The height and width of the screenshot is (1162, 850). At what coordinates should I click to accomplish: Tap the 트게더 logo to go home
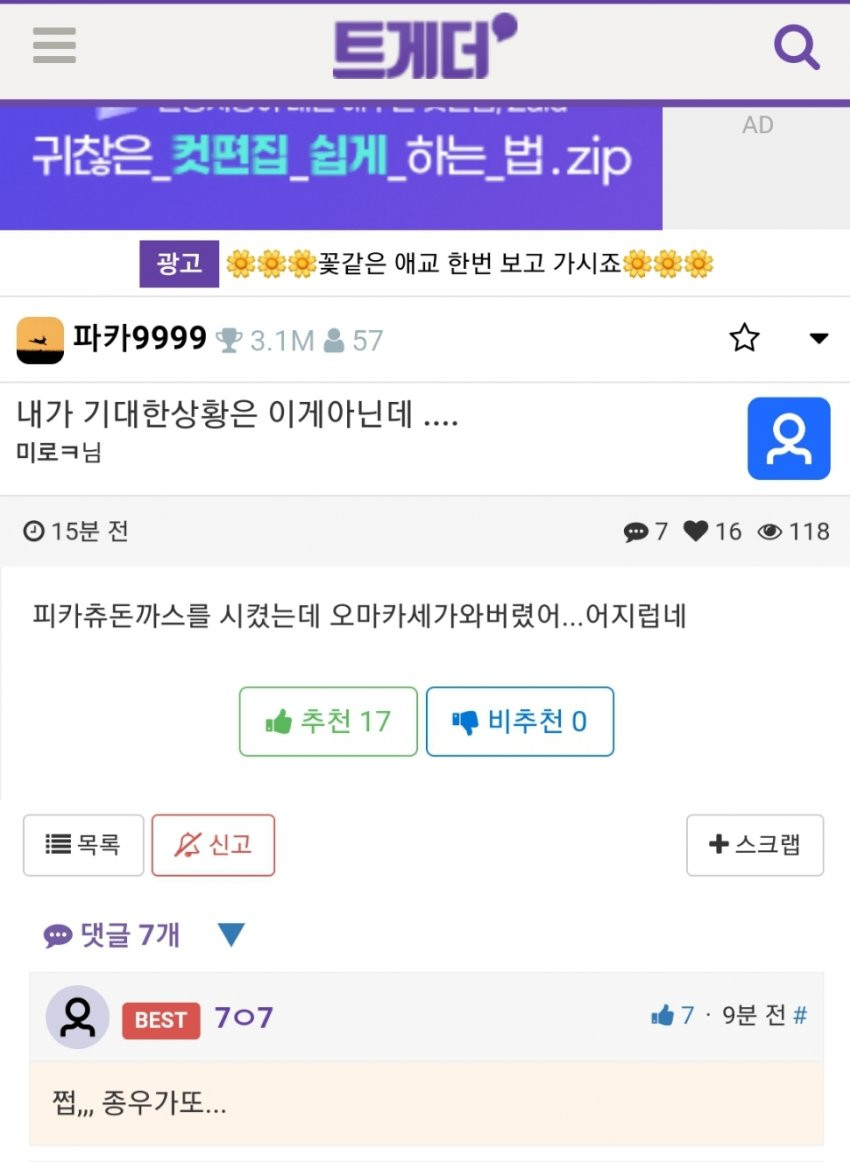424,47
